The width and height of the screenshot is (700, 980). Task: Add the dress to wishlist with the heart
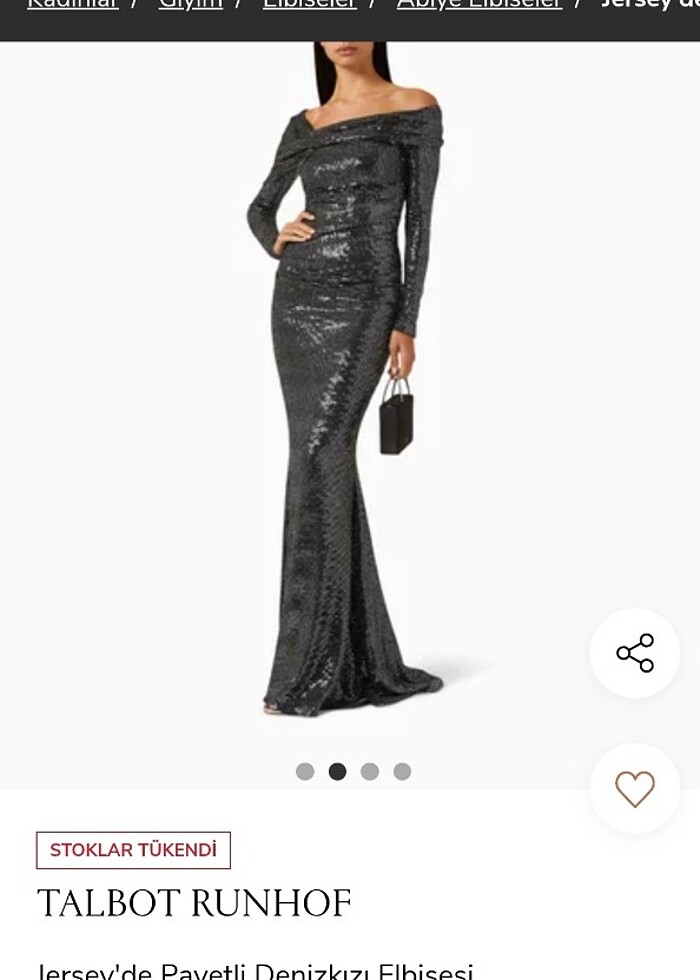tap(635, 789)
